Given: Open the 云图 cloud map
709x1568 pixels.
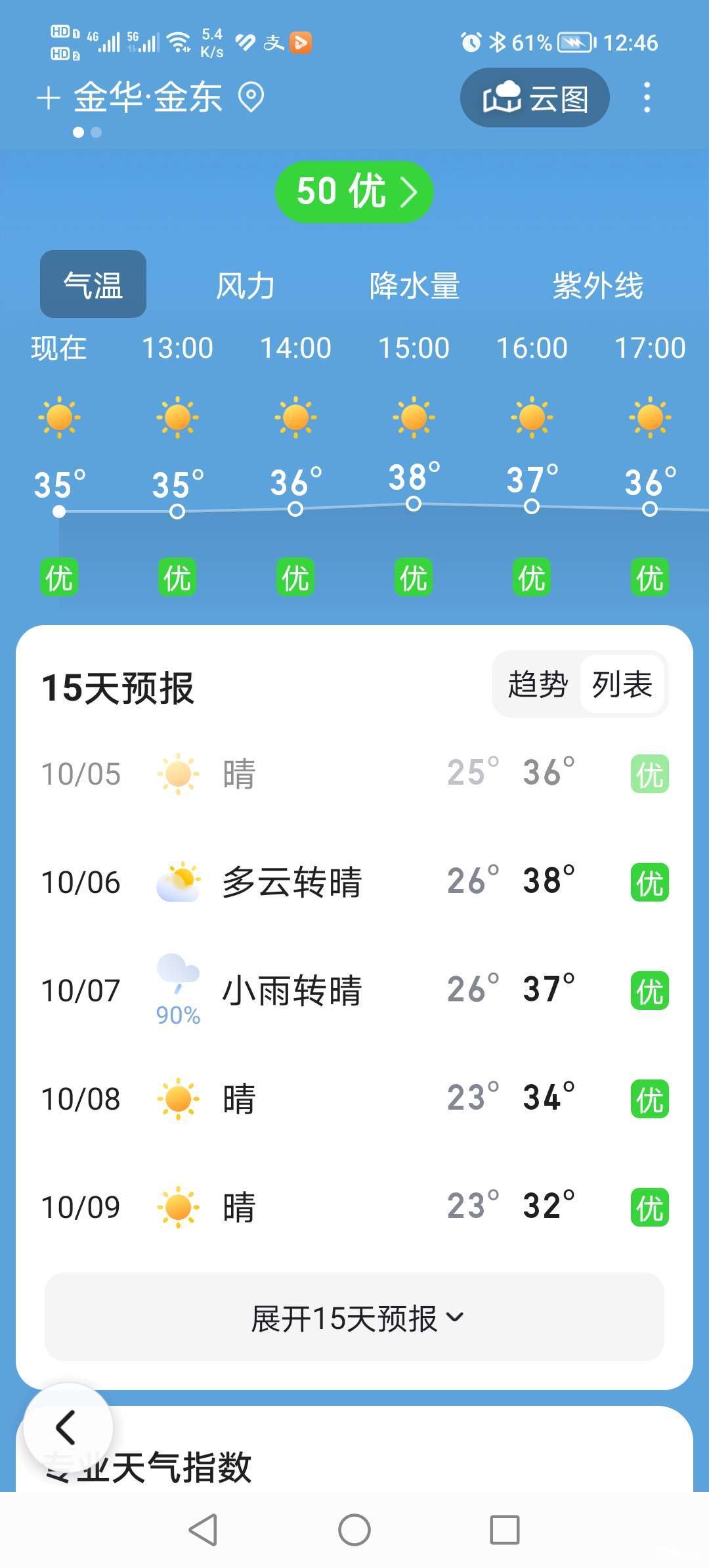Looking at the screenshot, I should [534, 98].
